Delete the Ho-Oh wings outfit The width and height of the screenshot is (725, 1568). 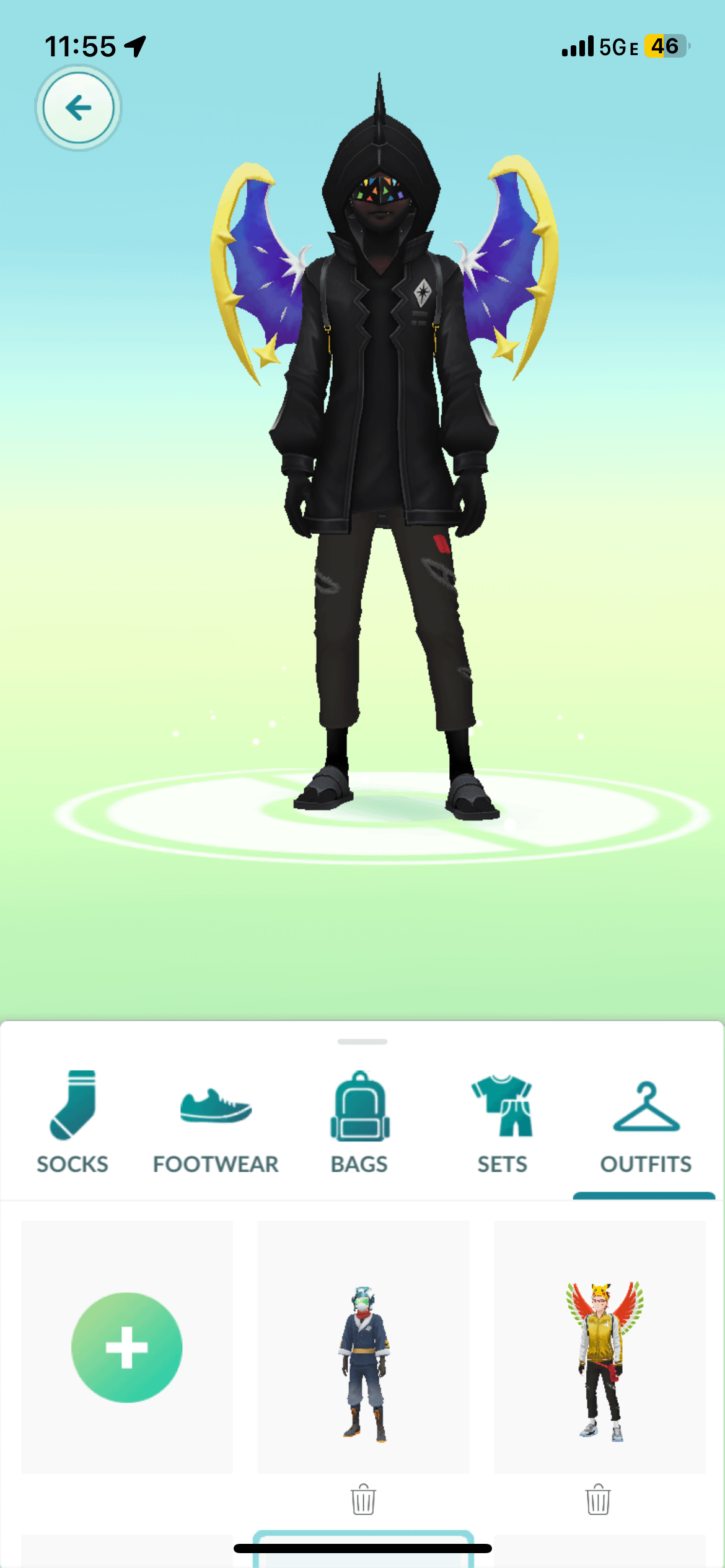click(598, 1499)
